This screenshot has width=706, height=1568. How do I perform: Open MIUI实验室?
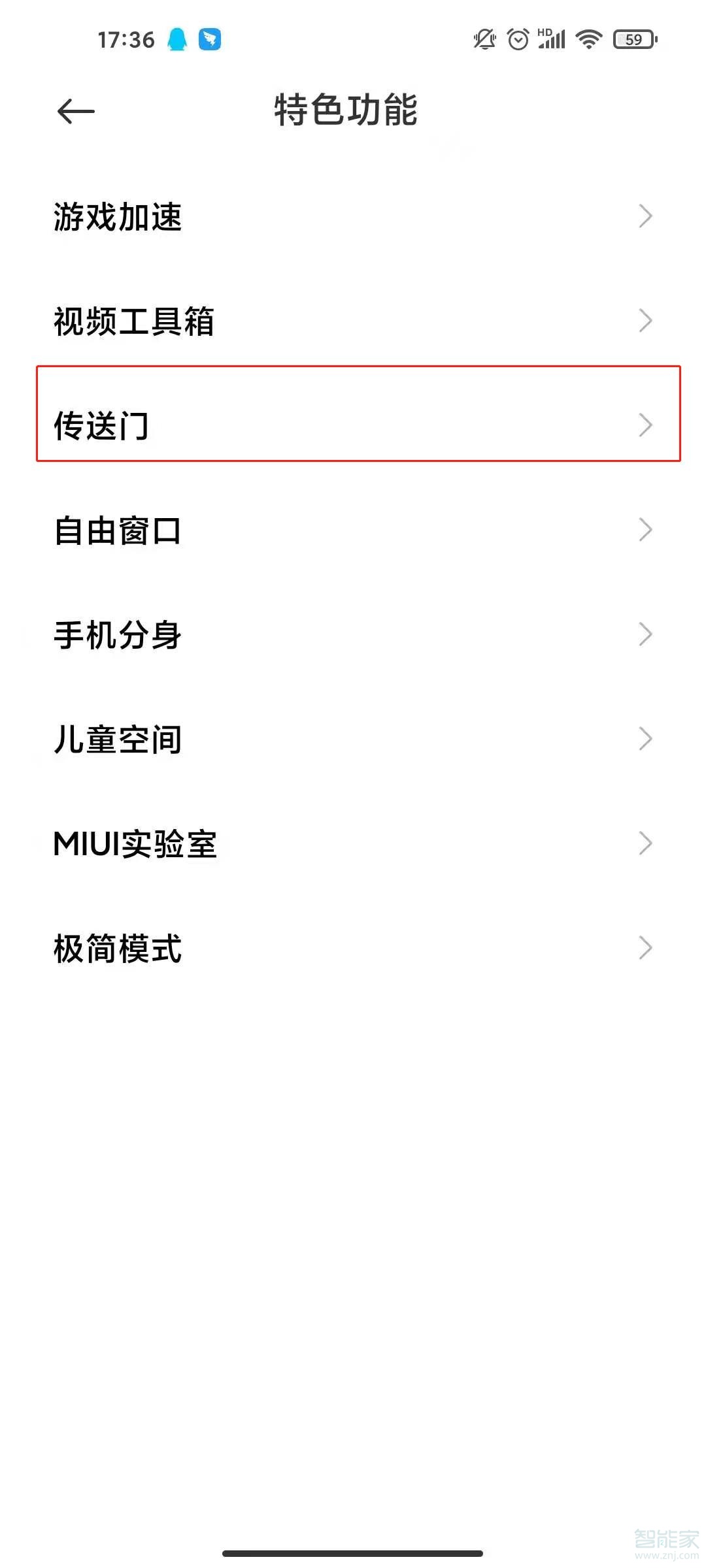(353, 843)
